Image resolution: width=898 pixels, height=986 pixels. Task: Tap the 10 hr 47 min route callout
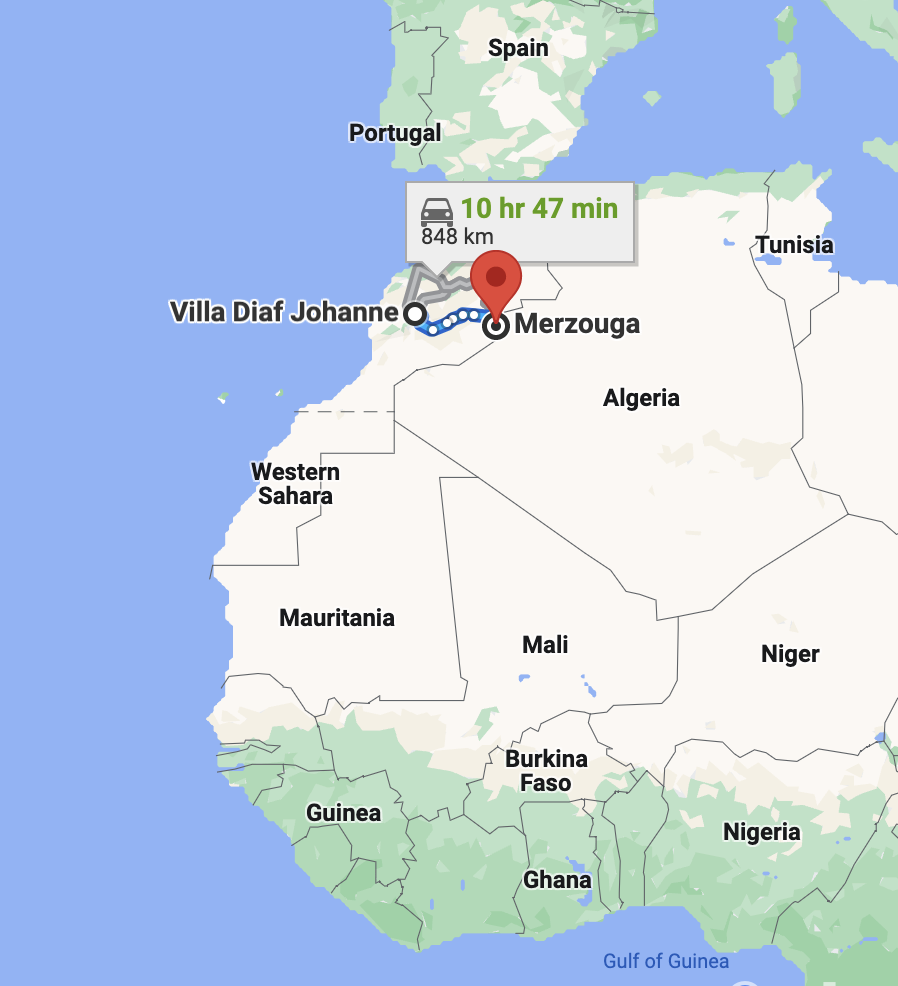click(x=519, y=222)
